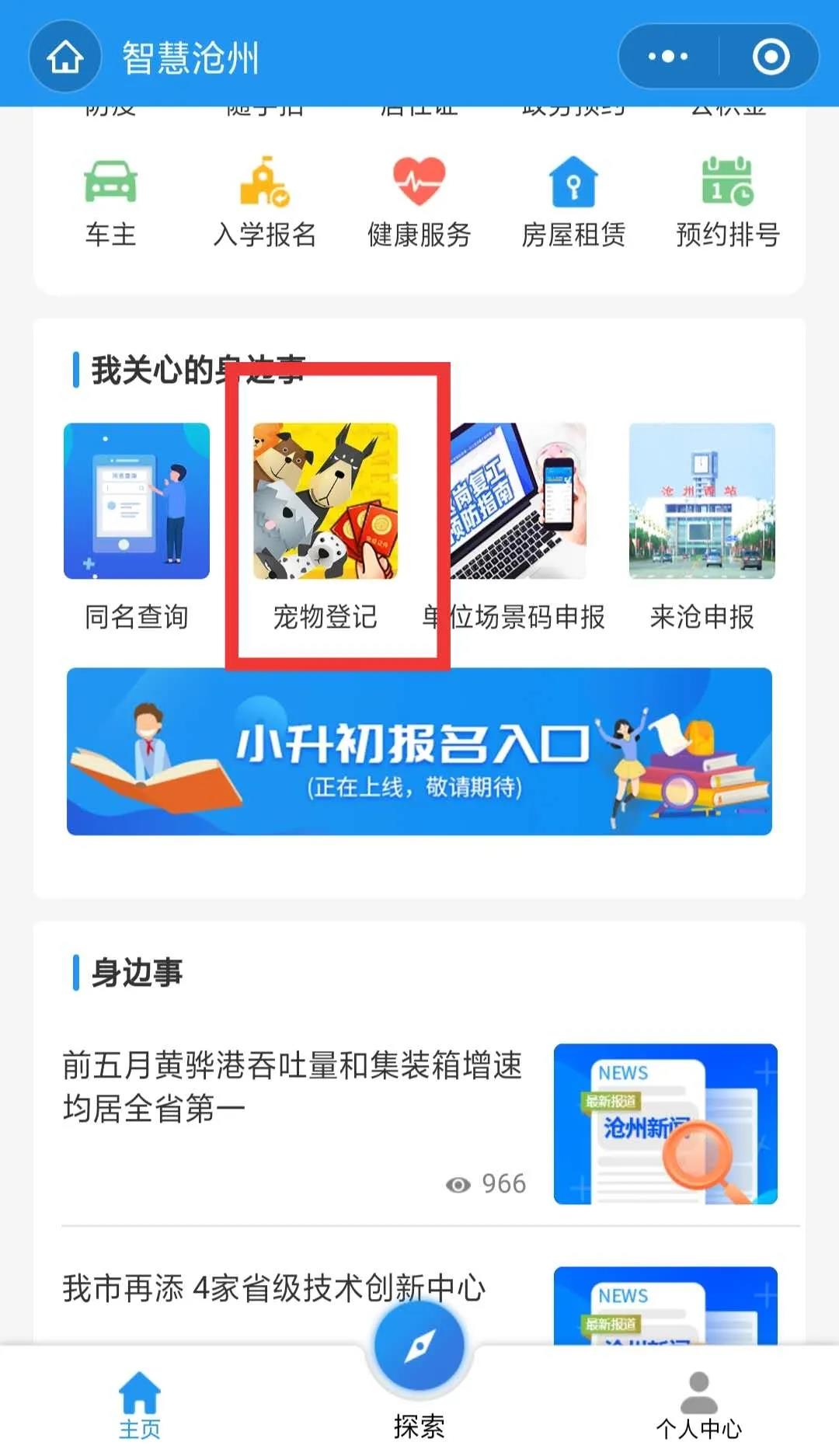
Task: Open 房屋租赁 service
Action: (x=573, y=202)
